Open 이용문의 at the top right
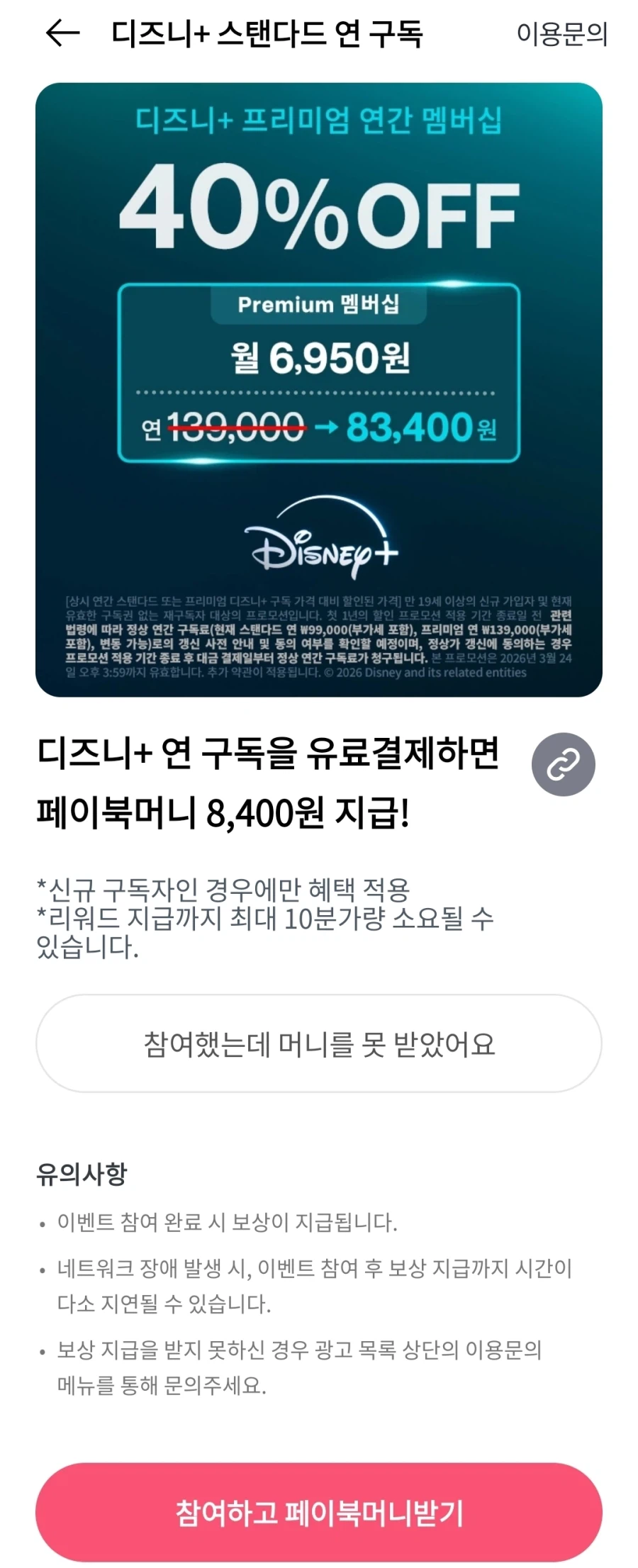 tap(563, 34)
